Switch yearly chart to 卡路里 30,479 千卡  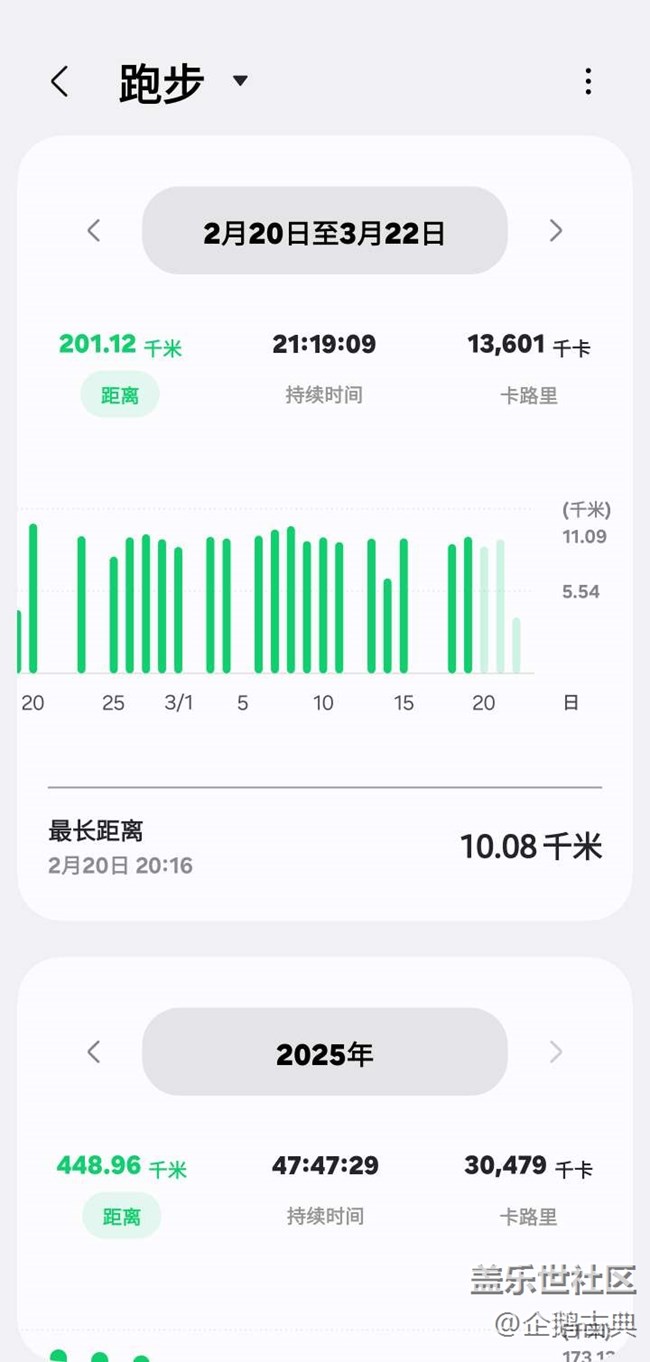(x=528, y=1189)
